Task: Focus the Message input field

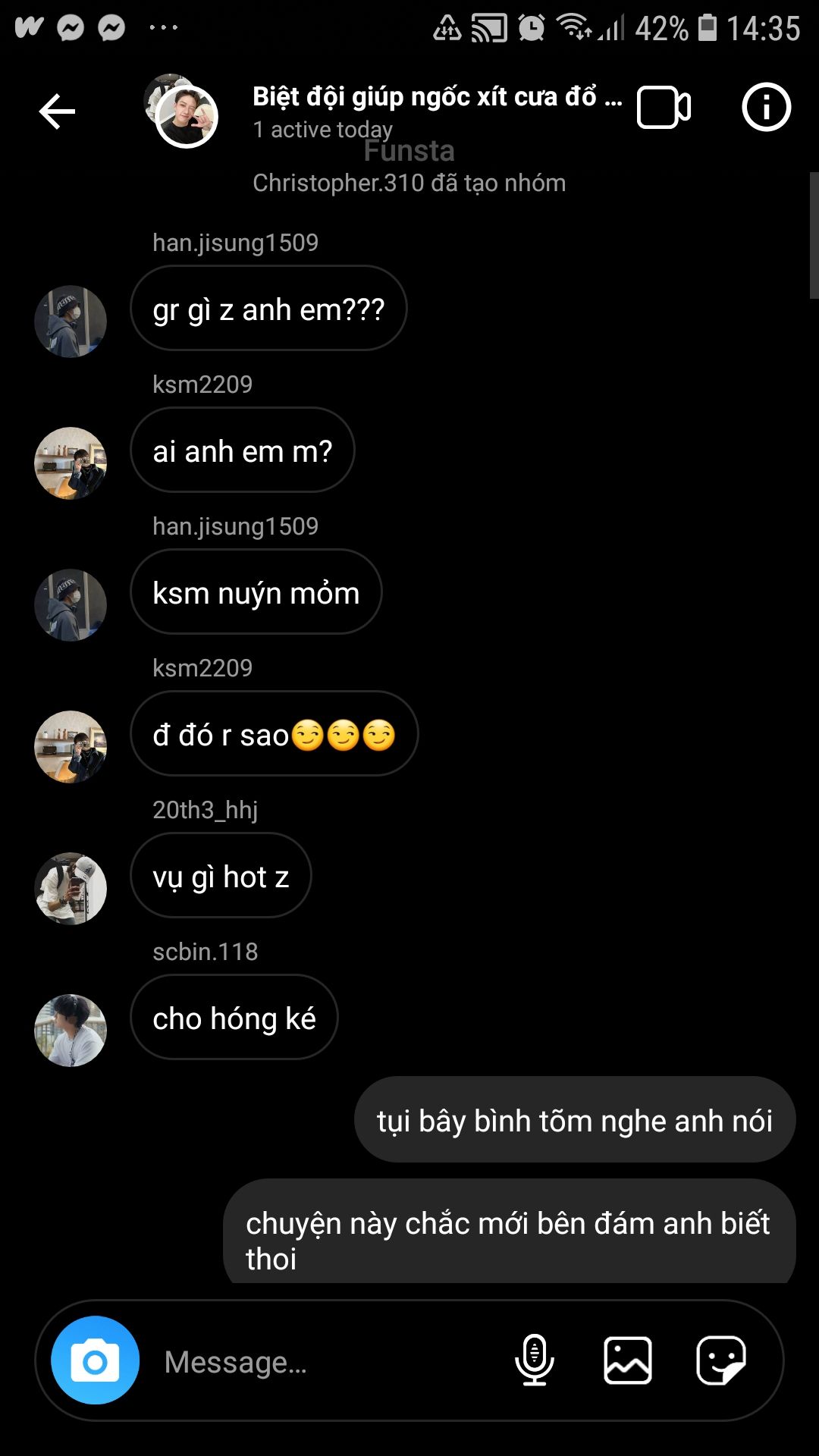Action: tap(326, 1362)
